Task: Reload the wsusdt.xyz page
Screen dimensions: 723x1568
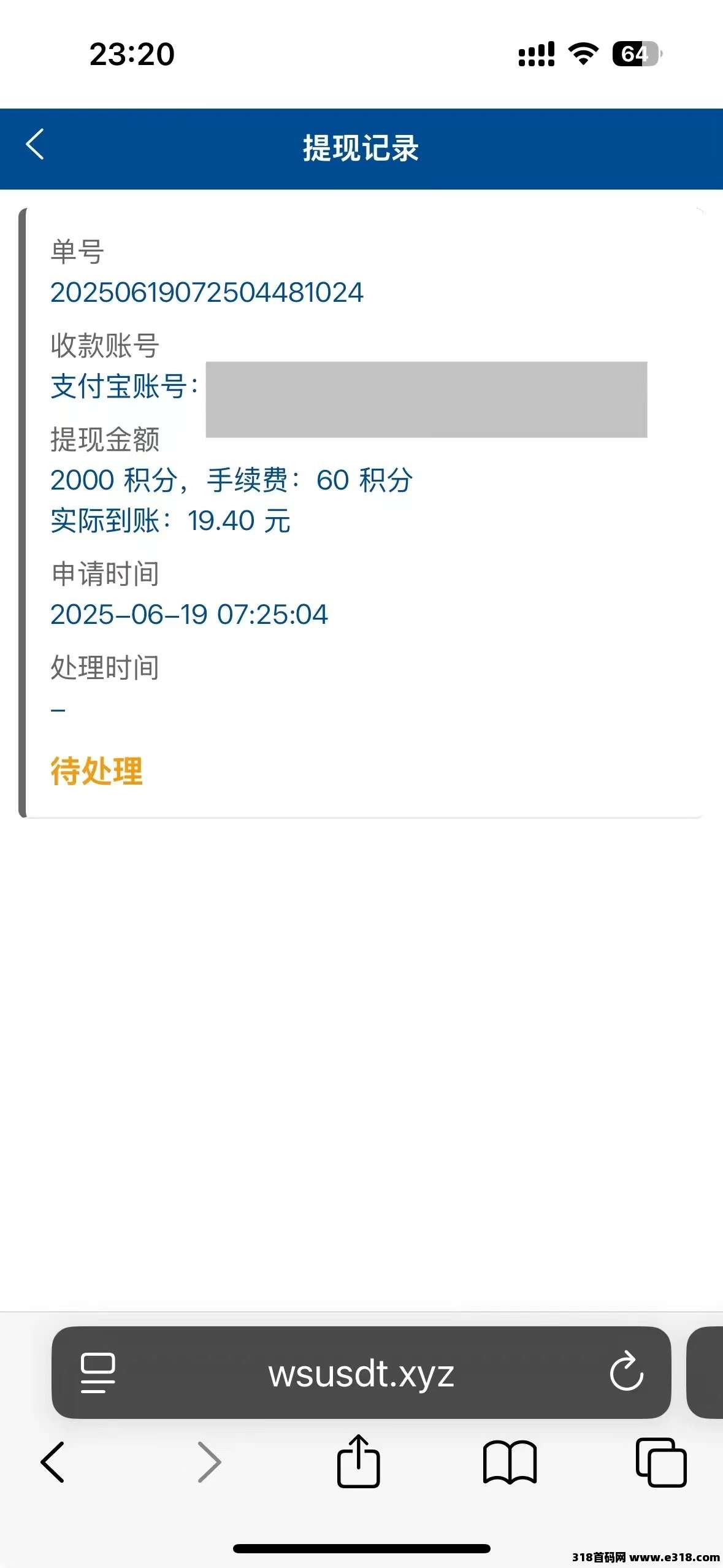Action: [x=626, y=1370]
